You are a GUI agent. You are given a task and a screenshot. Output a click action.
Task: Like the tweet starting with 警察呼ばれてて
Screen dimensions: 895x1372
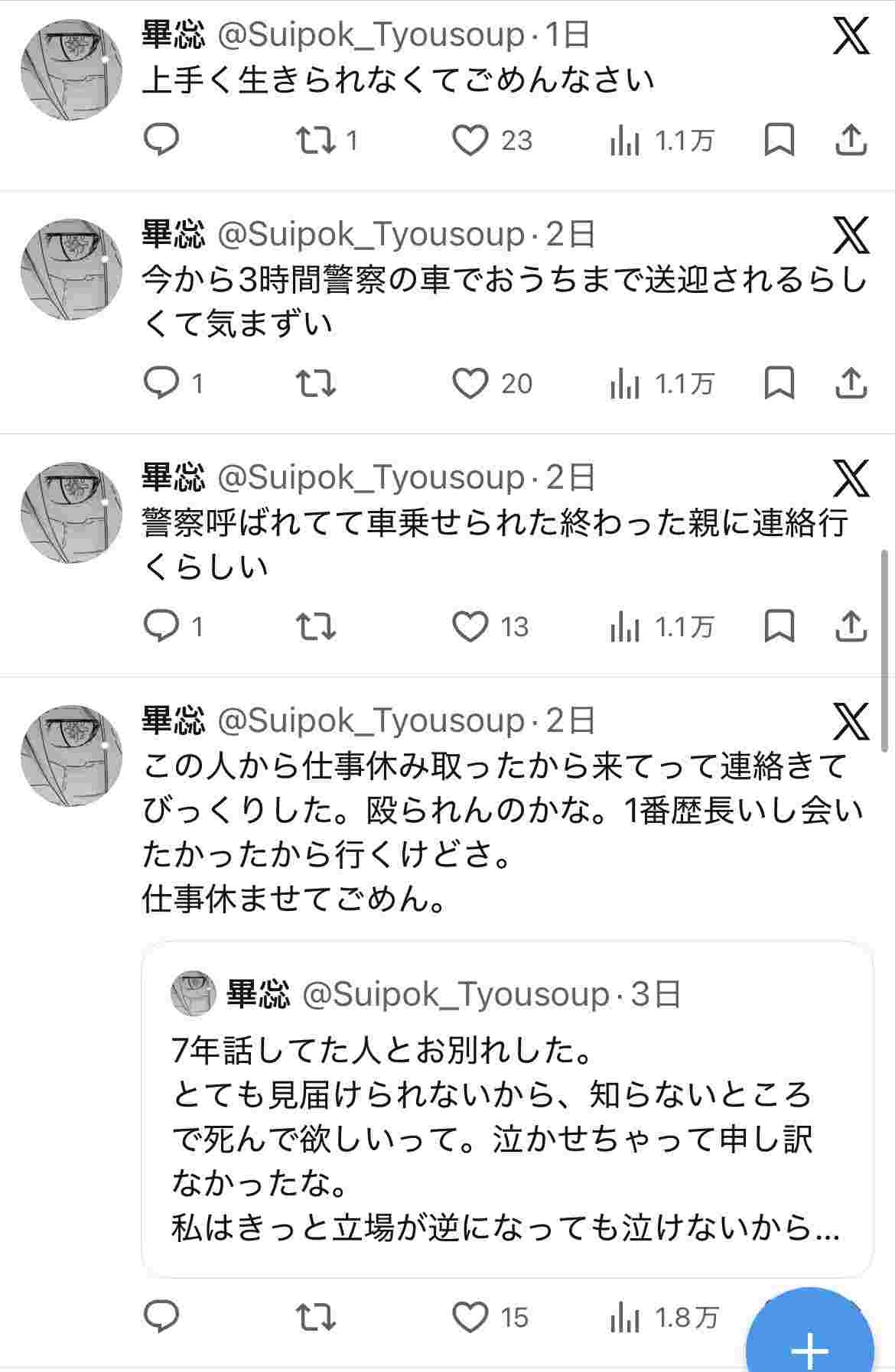pos(470,627)
